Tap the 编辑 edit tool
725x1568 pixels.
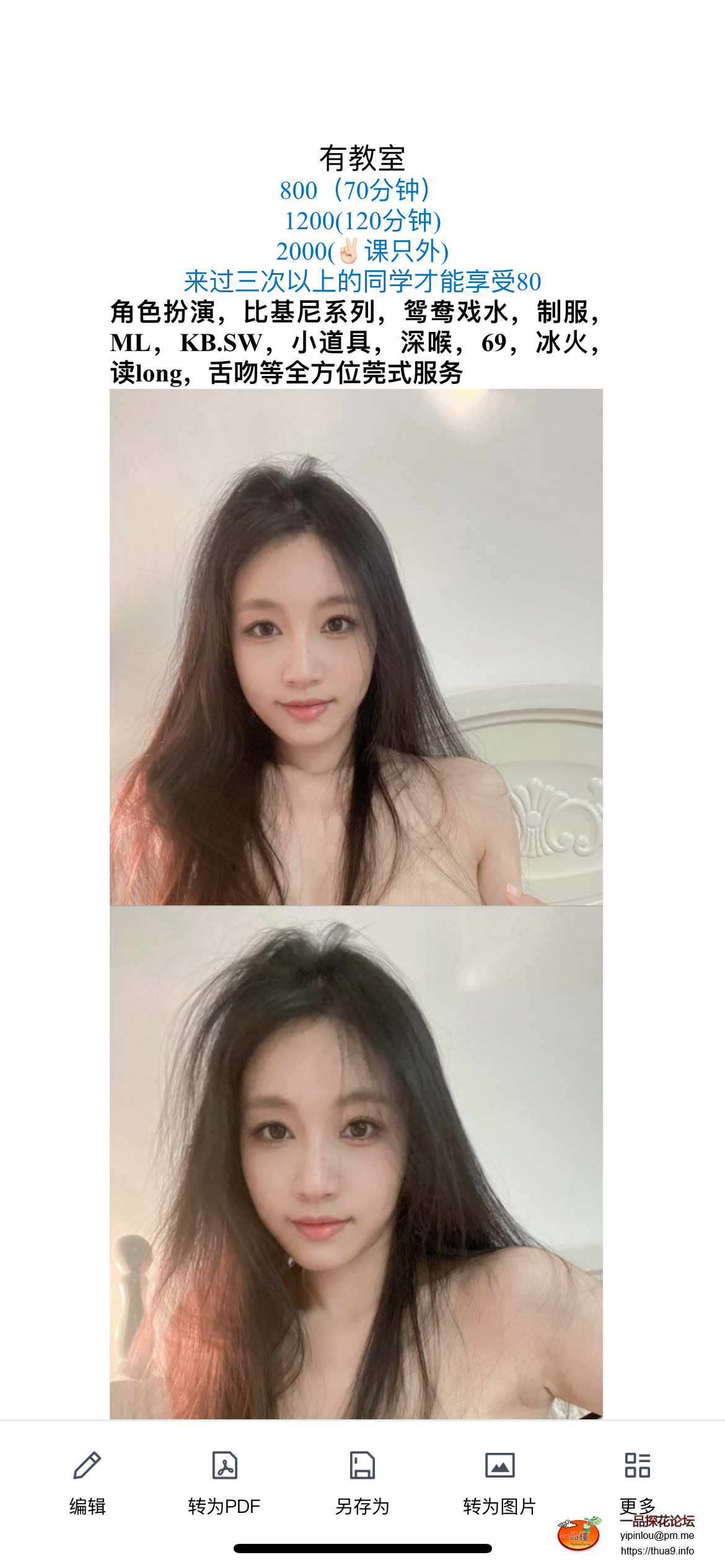tap(87, 1481)
